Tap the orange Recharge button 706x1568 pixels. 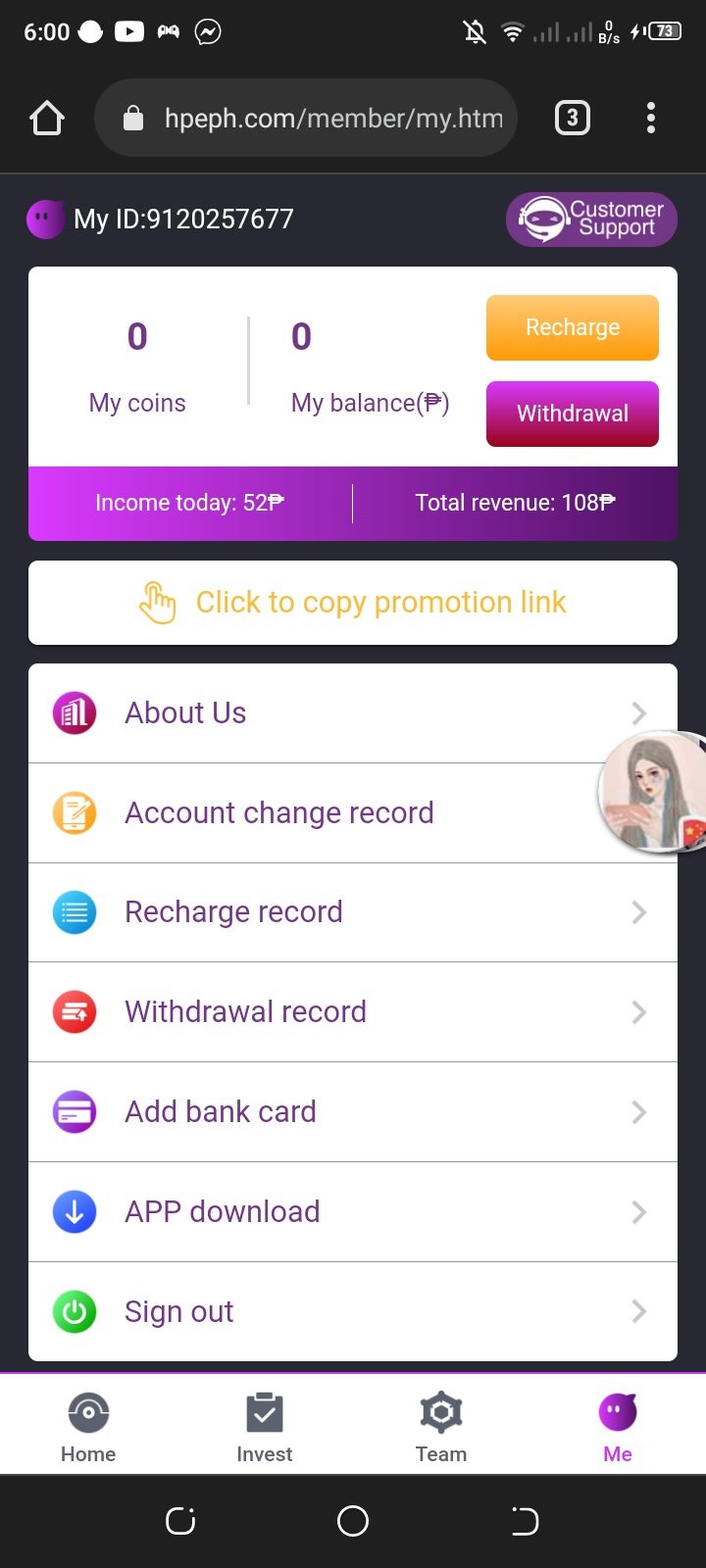click(x=572, y=327)
